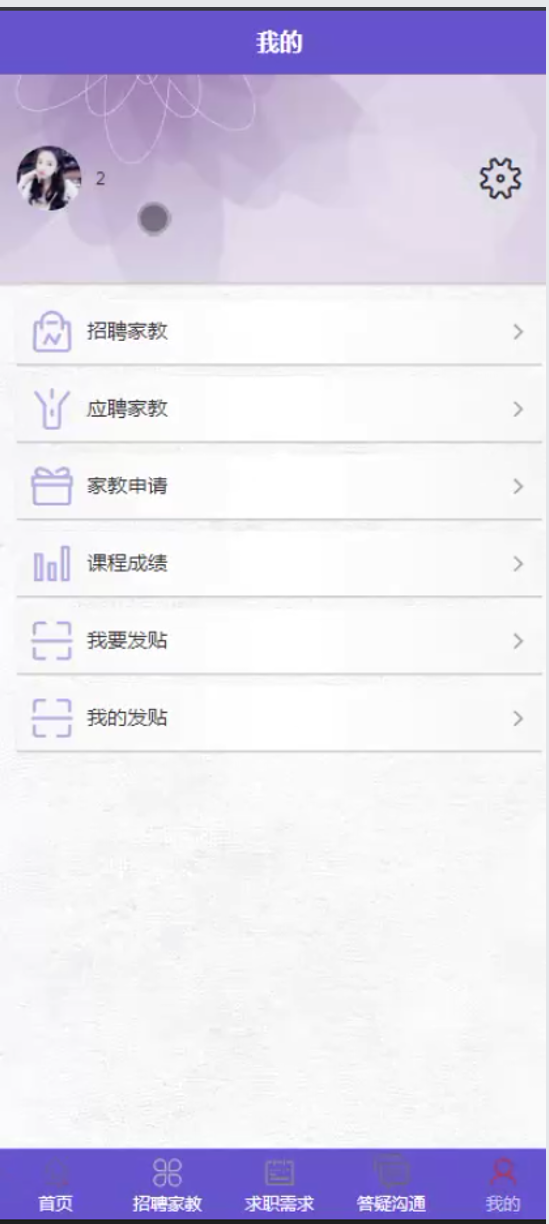Open the settings gear icon
549x1224 pixels.
tap(501, 179)
